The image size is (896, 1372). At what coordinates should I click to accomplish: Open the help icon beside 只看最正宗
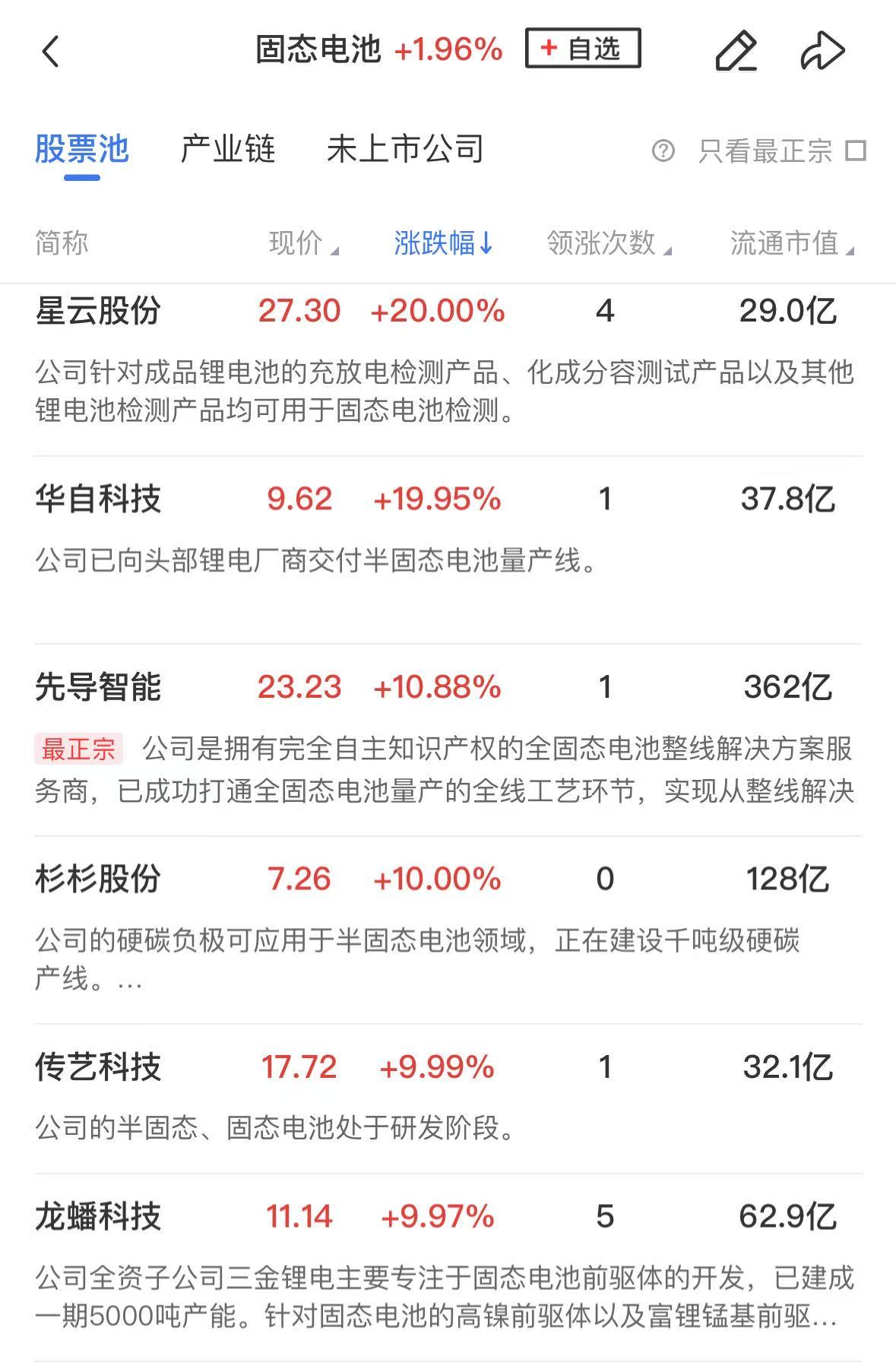coord(663,151)
